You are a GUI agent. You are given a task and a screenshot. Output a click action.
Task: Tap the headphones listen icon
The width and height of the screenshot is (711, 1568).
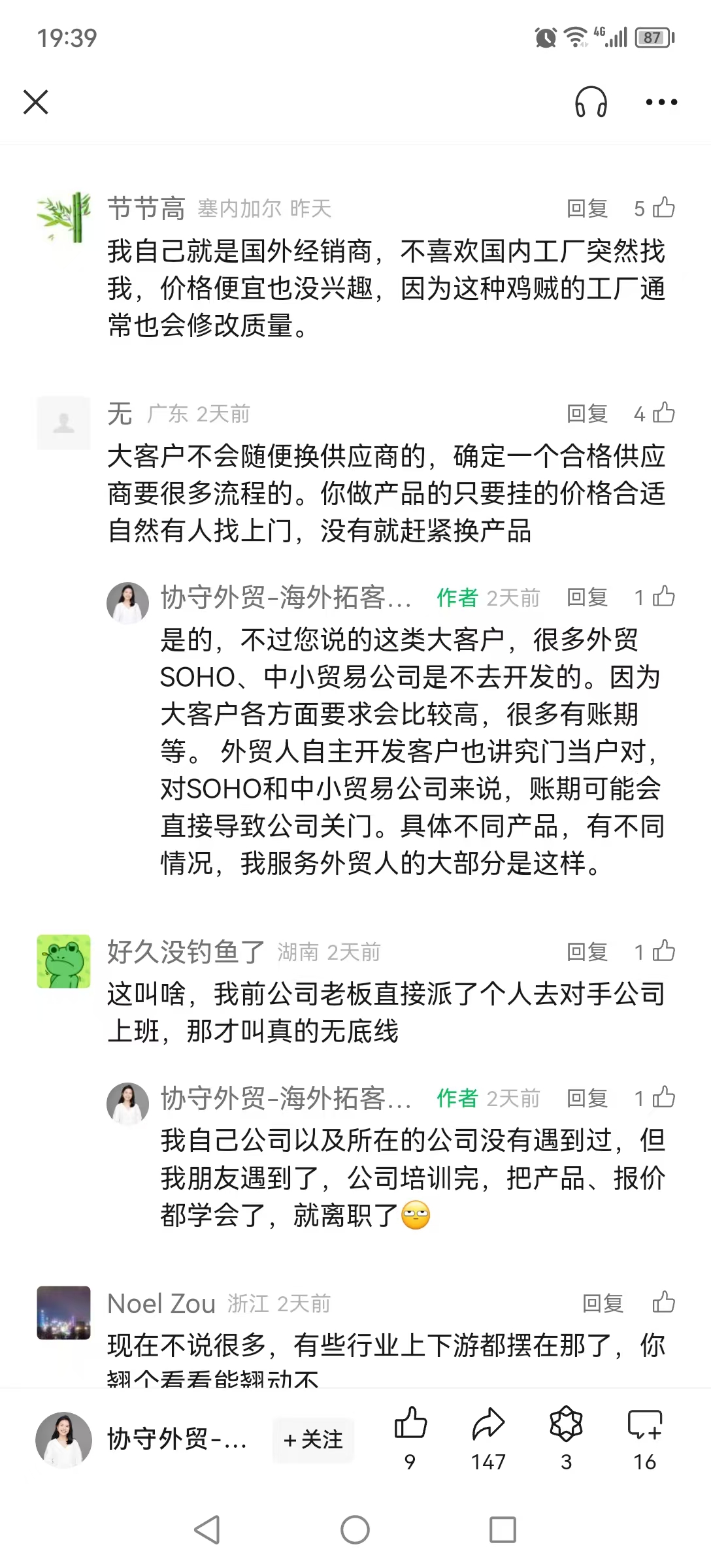[591, 102]
